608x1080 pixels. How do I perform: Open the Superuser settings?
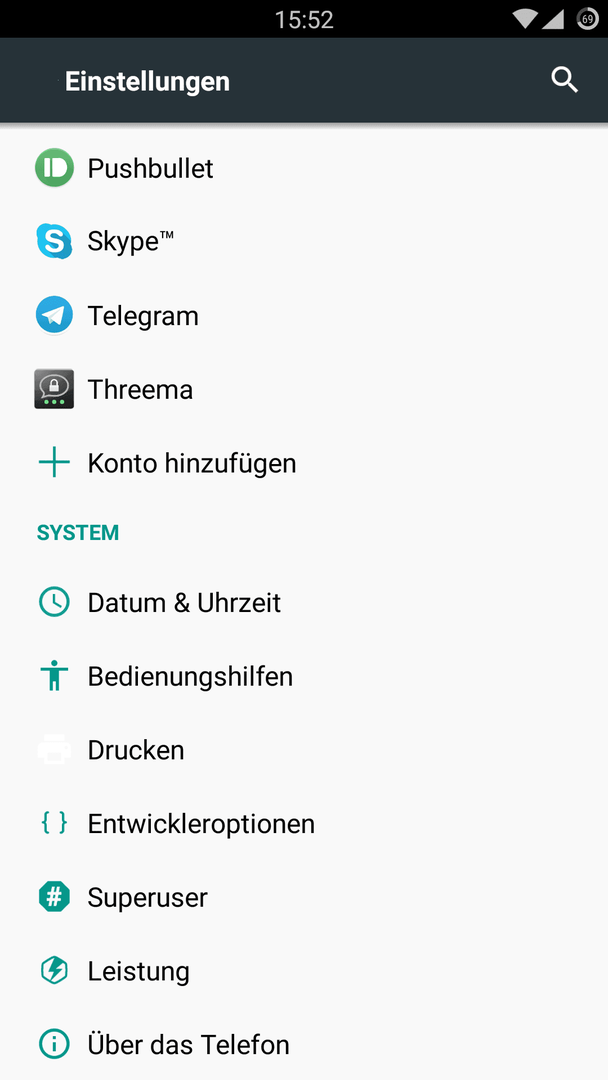304,897
